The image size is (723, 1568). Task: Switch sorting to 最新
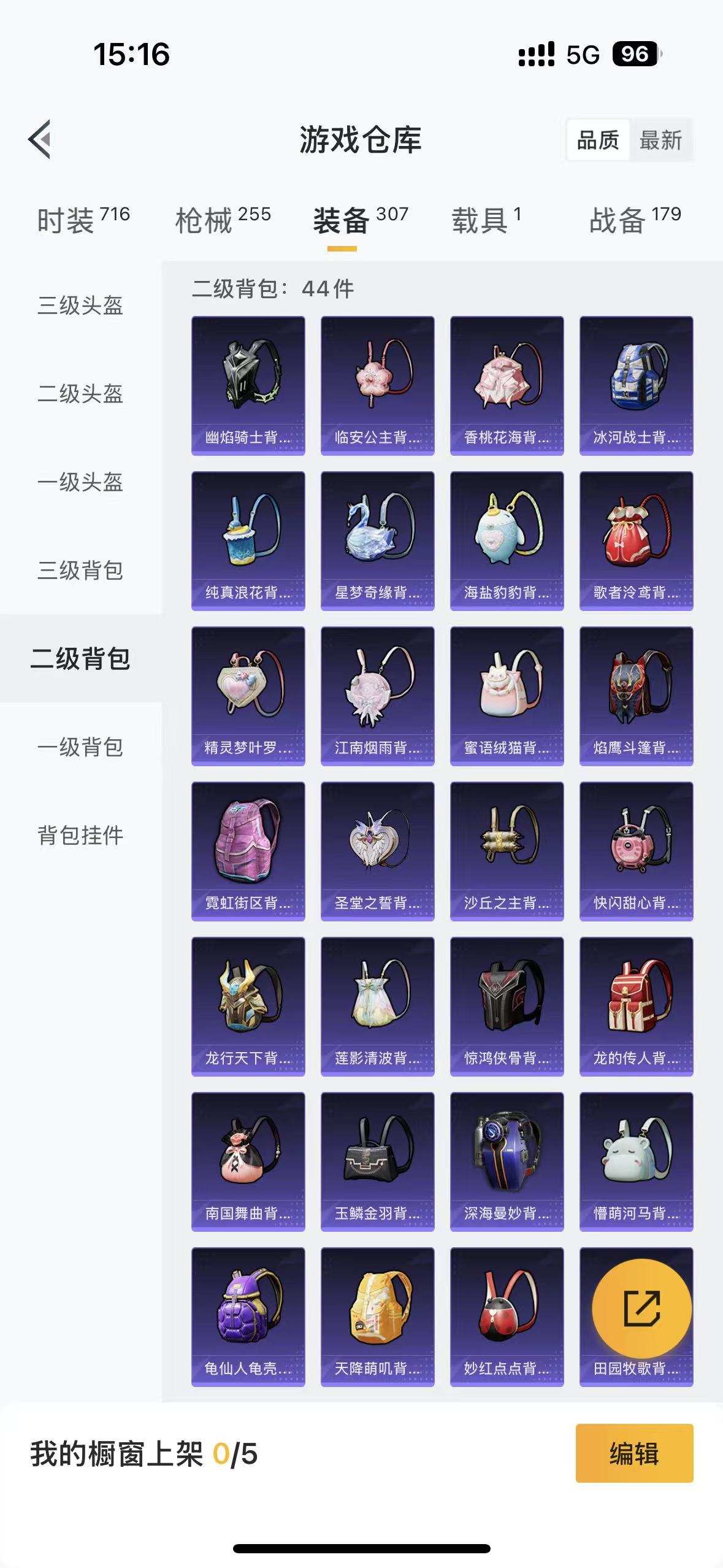[662, 141]
